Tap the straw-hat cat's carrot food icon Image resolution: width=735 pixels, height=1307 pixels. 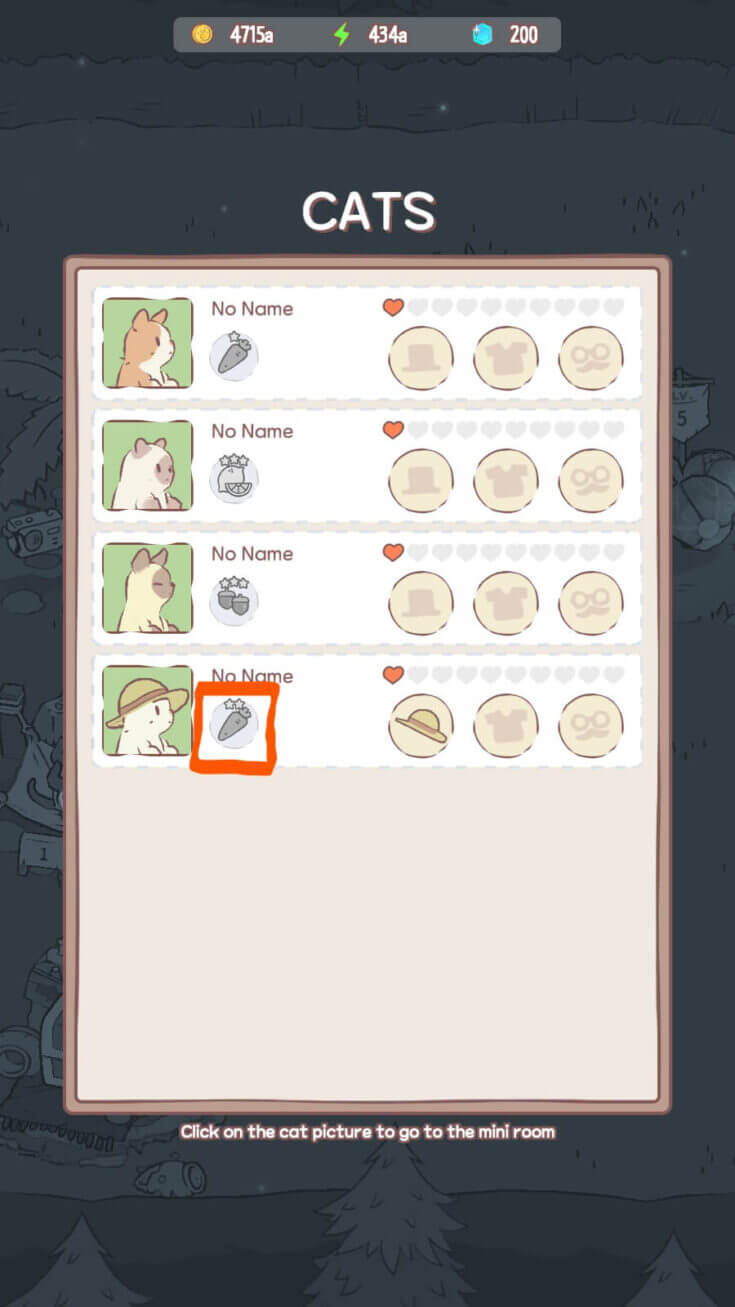(x=234, y=724)
